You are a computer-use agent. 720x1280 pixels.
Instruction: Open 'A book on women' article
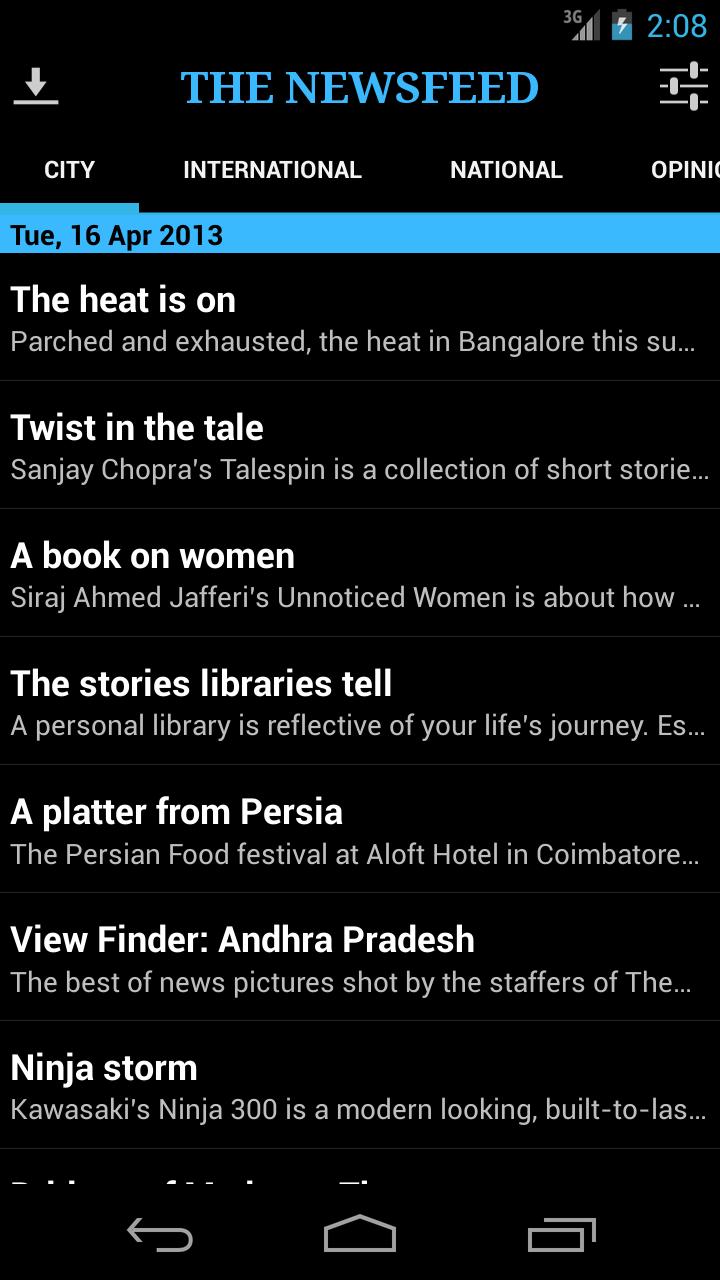click(360, 574)
